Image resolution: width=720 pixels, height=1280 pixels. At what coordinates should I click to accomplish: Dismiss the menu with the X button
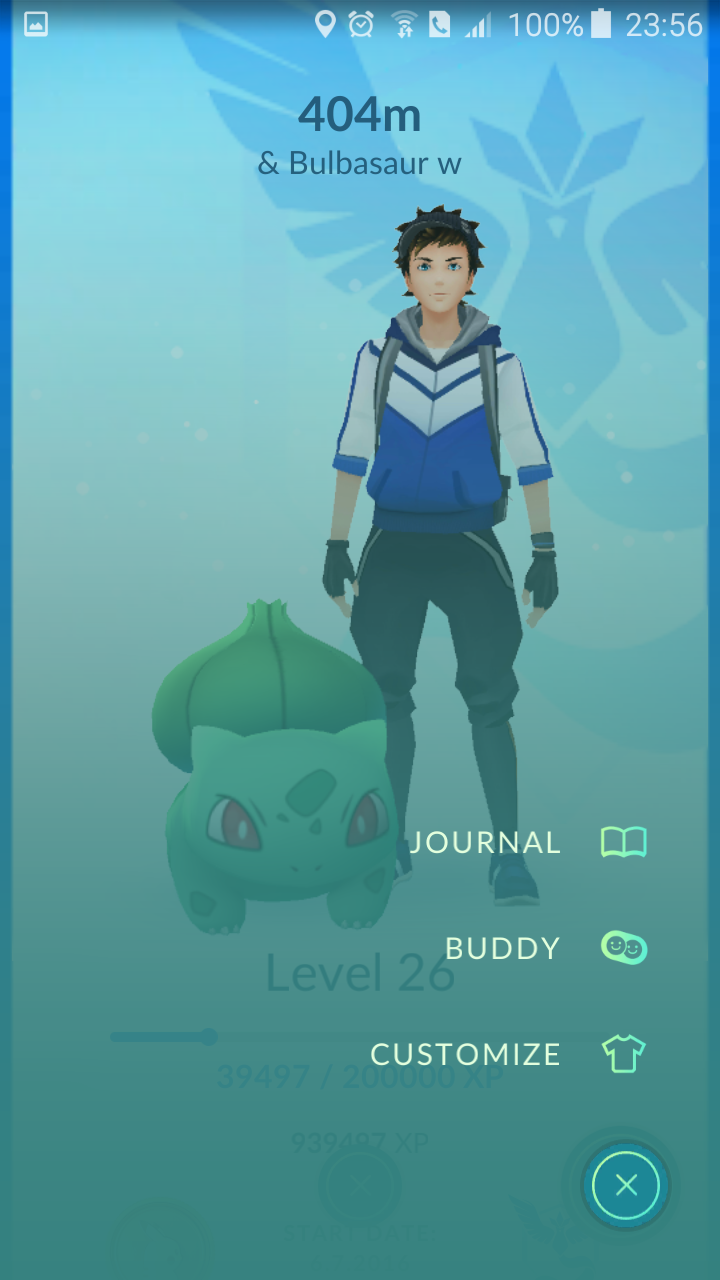pyautogui.click(x=623, y=1184)
